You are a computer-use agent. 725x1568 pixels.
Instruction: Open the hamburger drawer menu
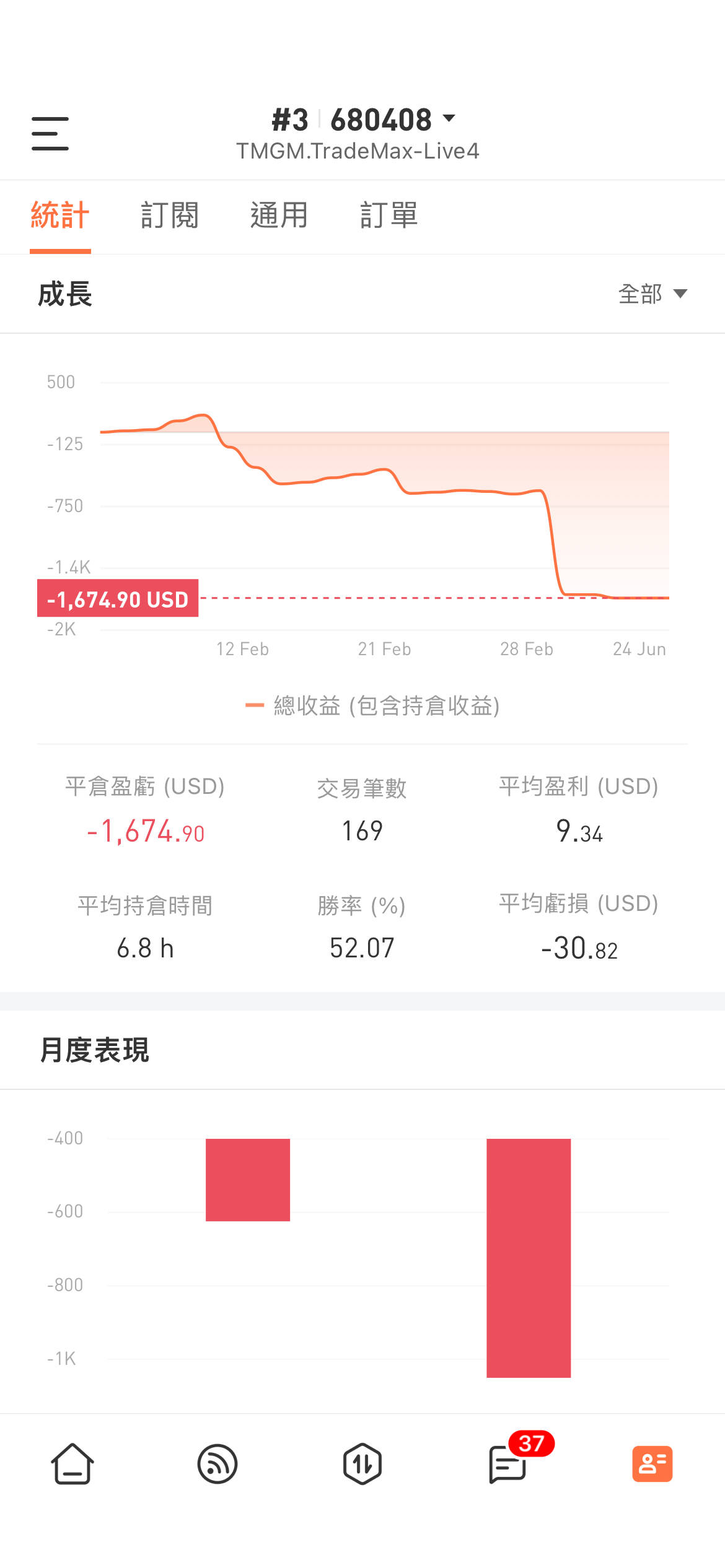point(50,133)
